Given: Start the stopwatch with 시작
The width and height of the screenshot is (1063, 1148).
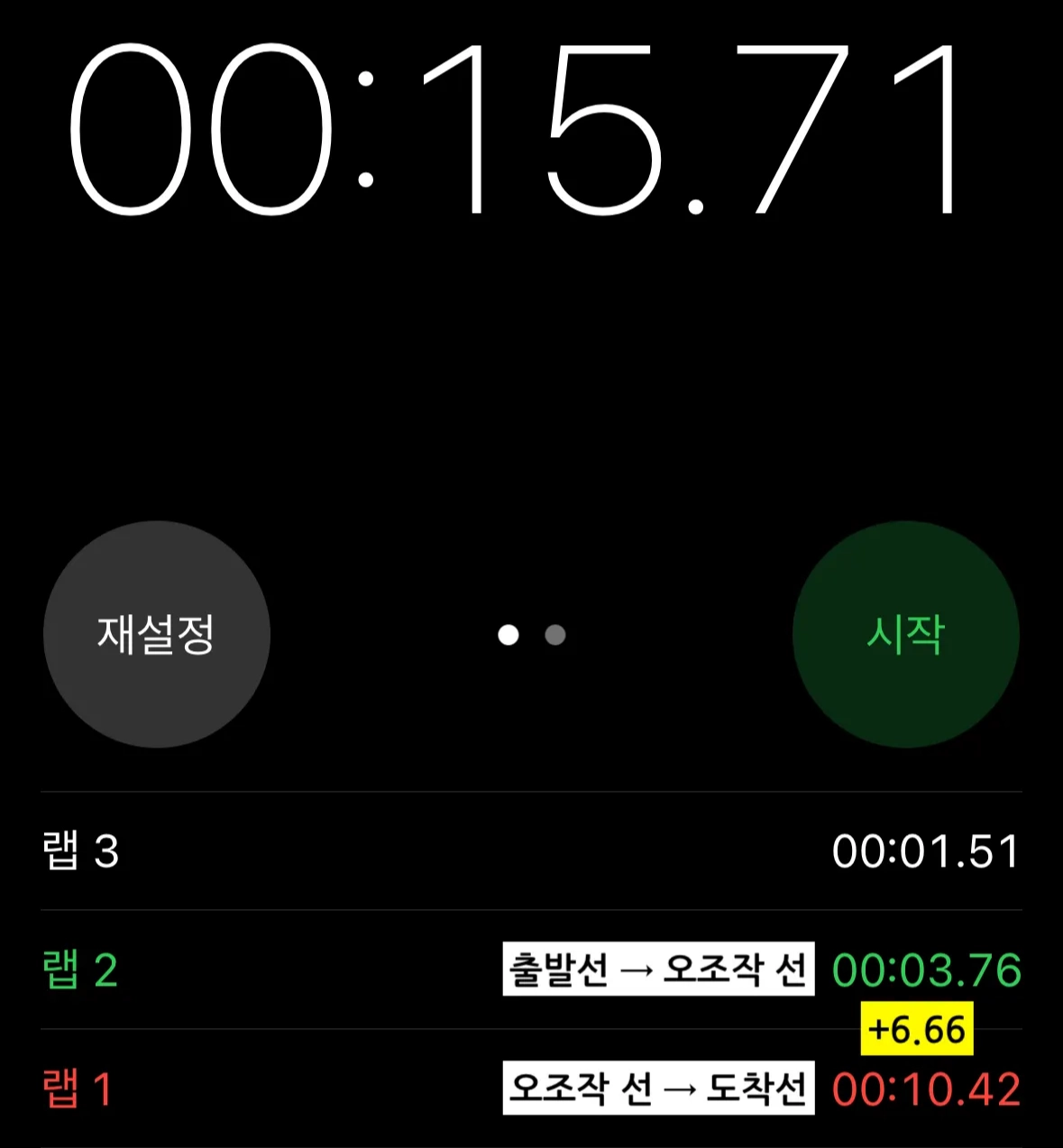Looking at the screenshot, I should [905, 634].
